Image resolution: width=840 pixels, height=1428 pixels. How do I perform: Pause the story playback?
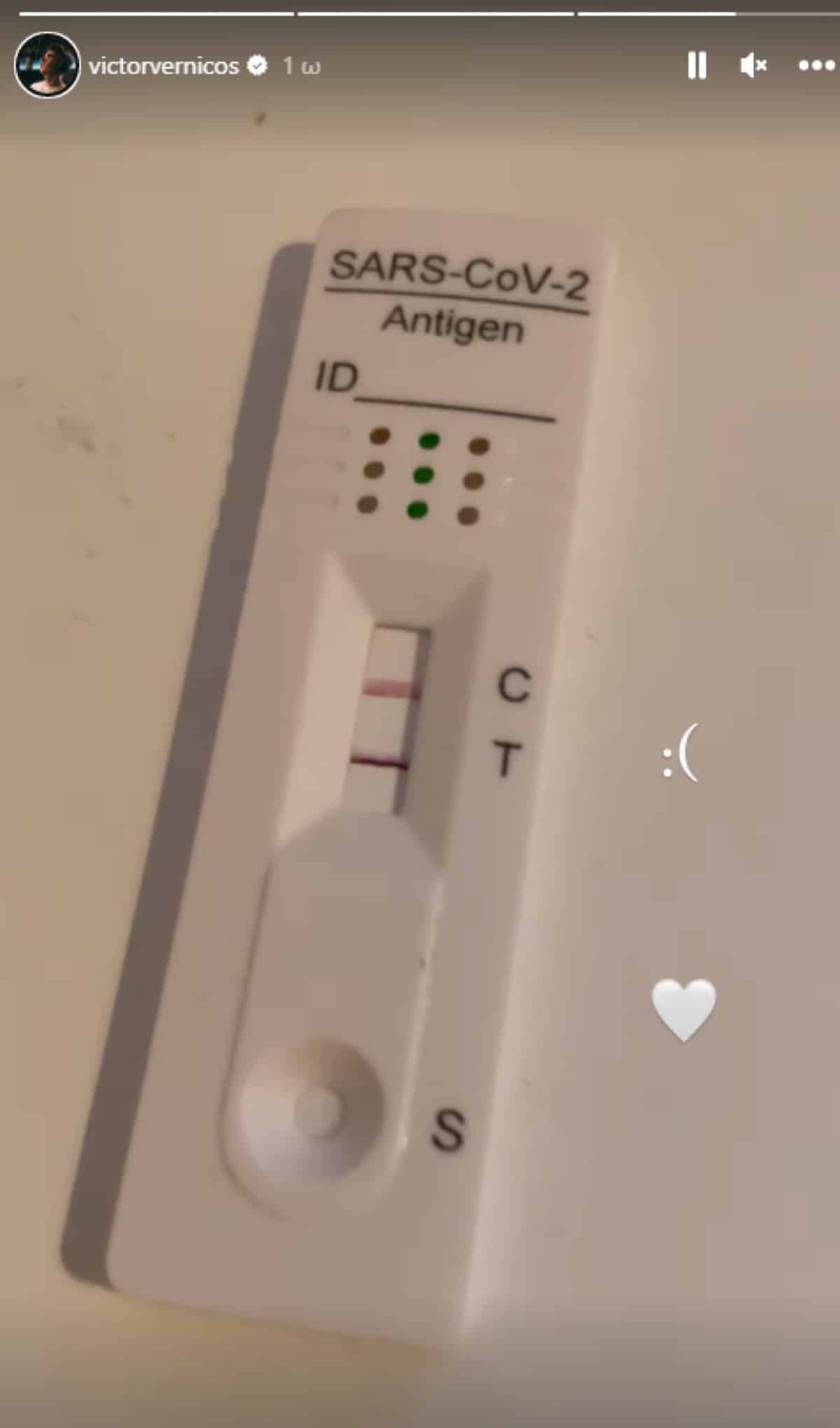[697, 66]
